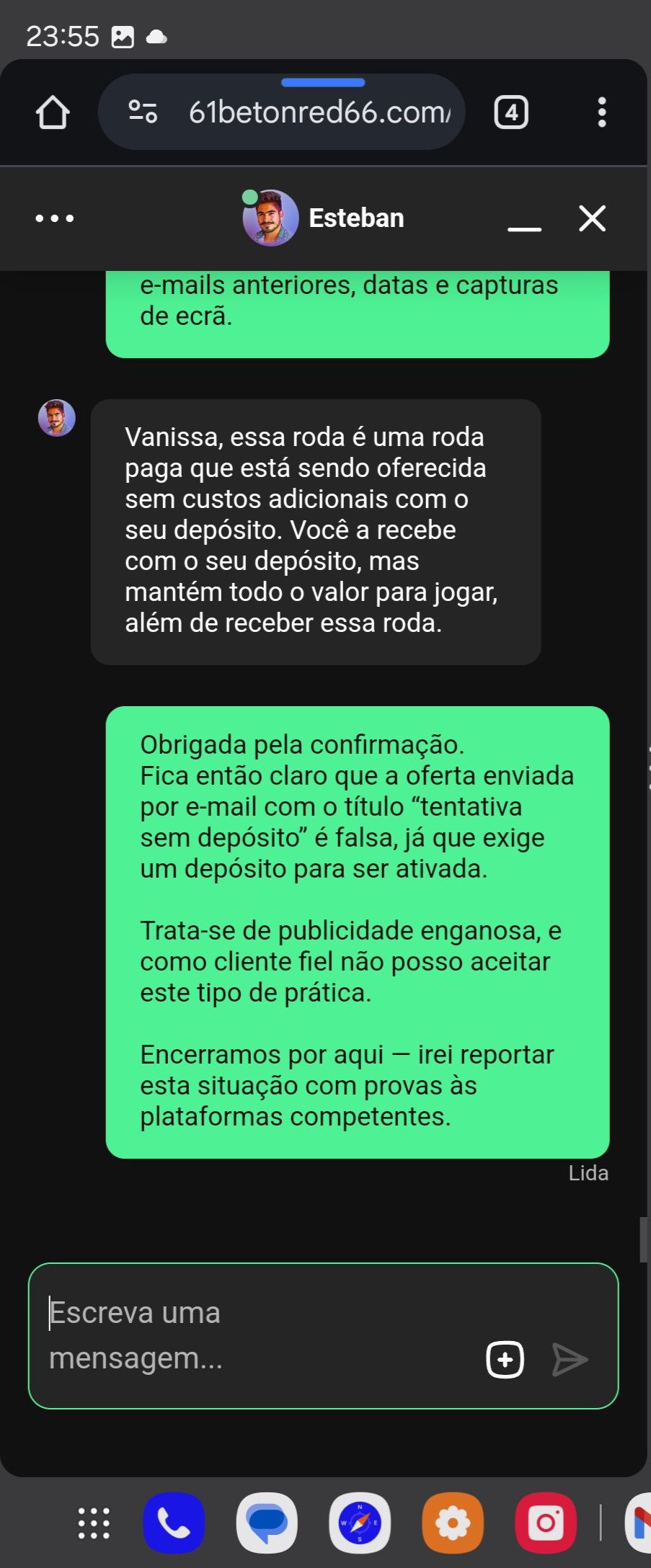Send the chat message
The height and width of the screenshot is (1568, 651).
click(x=570, y=1360)
